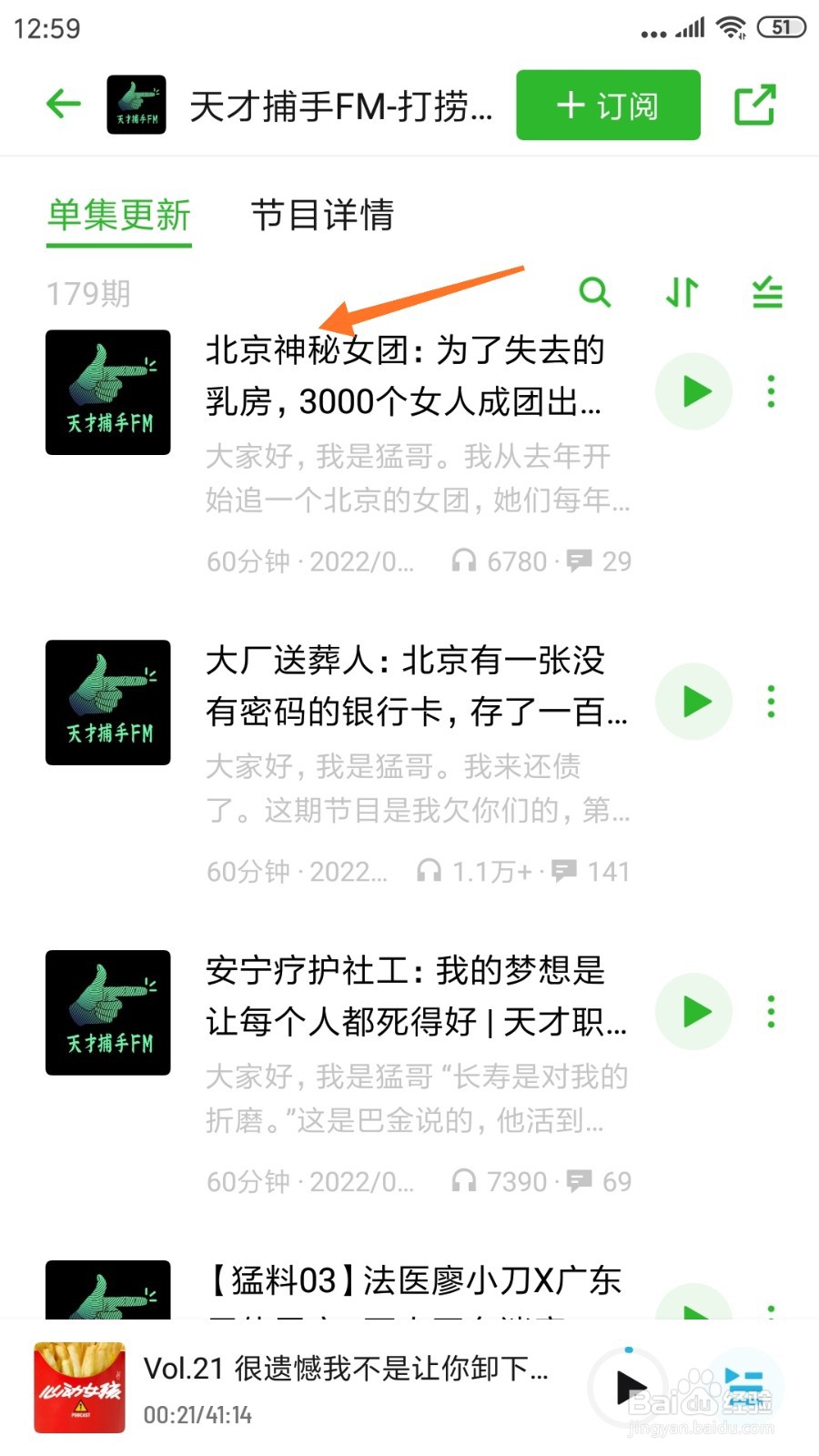
Task: Open options menu for 安宁疗护社工 episode
Action: 771,1011
